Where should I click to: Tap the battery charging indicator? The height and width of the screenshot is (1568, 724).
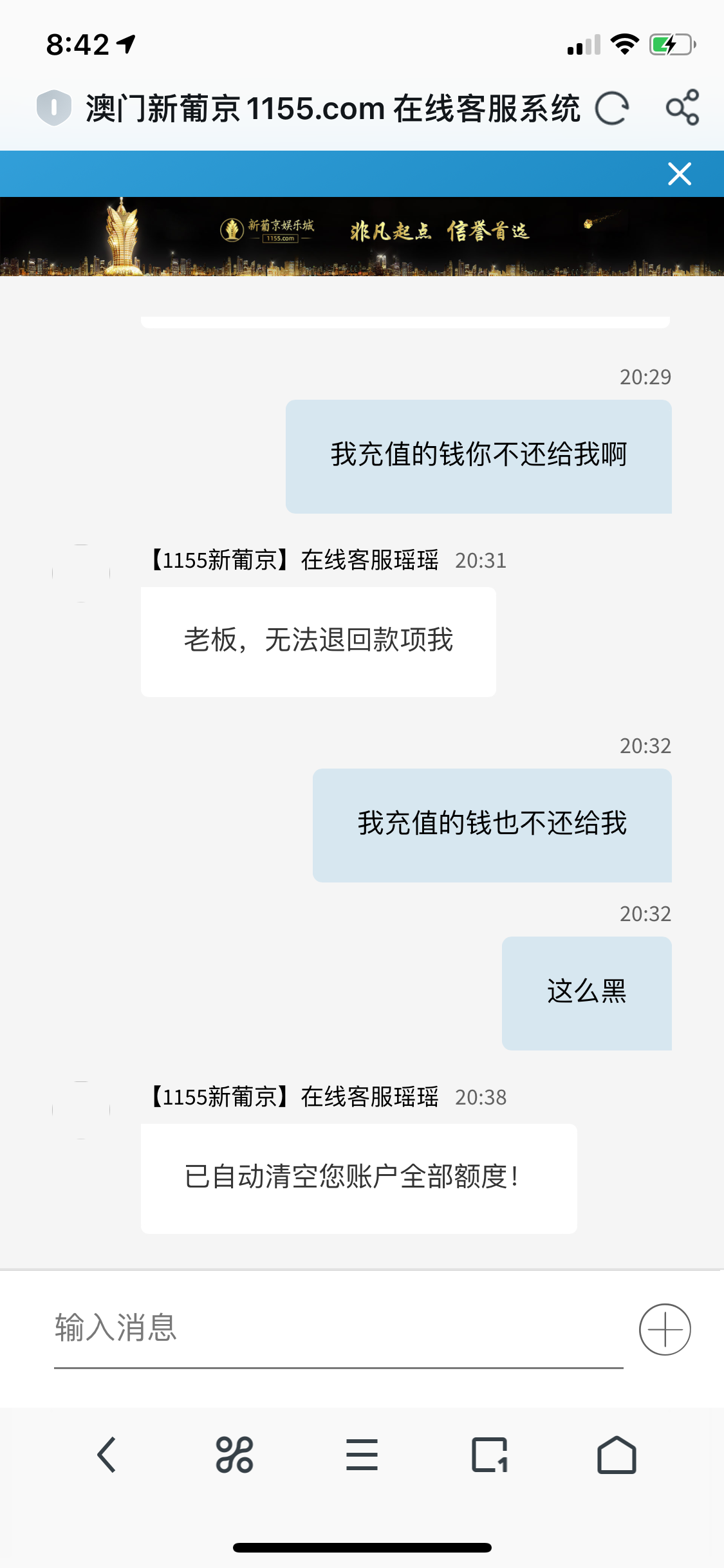coord(671,45)
